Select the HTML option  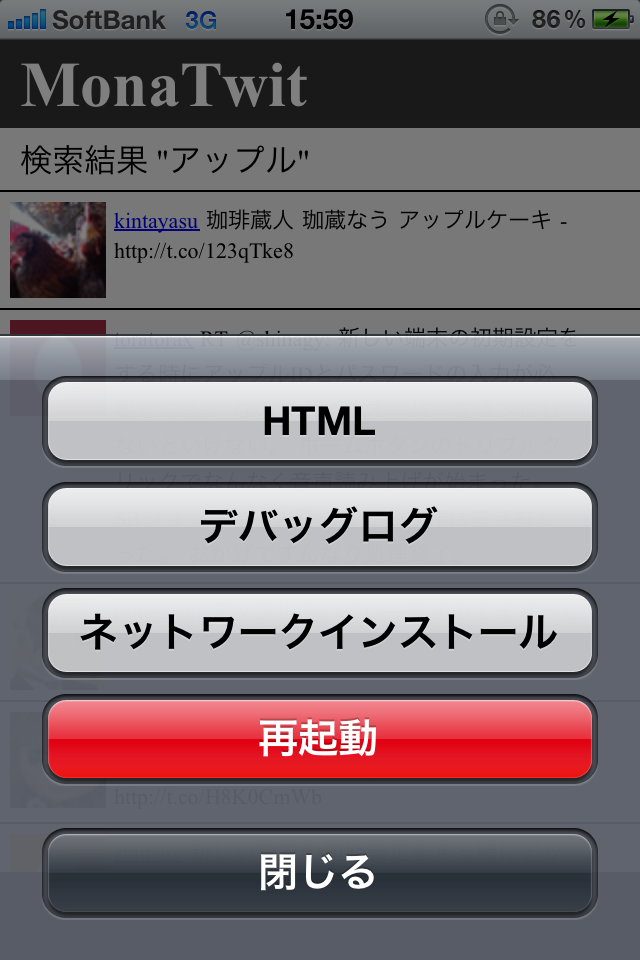coord(319,421)
